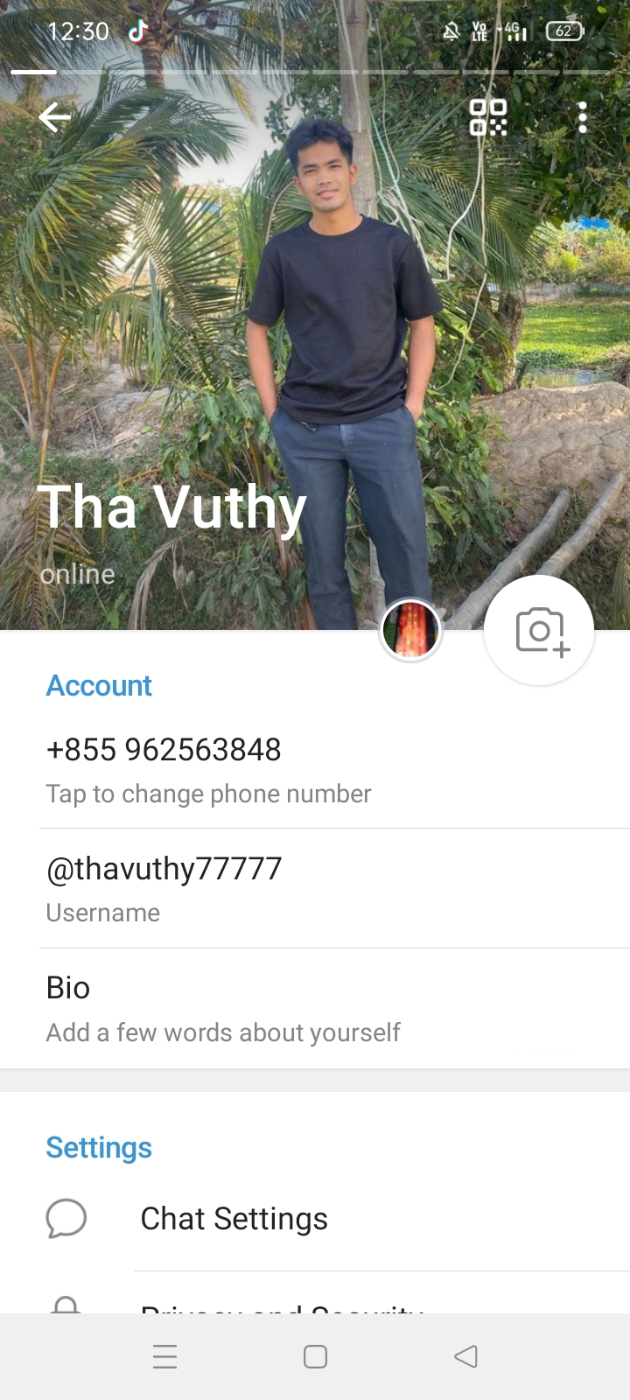This screenshot has height=1400, width=630.
Task: Tap the camera button to set photo
Action: click(539, 631)
